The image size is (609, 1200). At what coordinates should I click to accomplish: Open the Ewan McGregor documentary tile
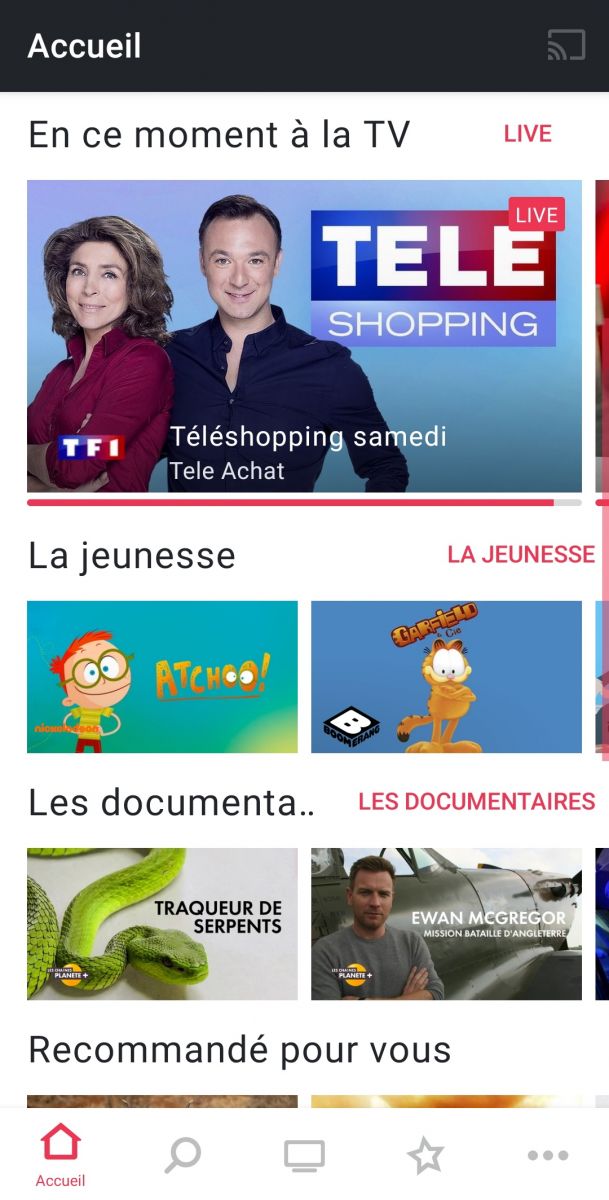[446, 924]
